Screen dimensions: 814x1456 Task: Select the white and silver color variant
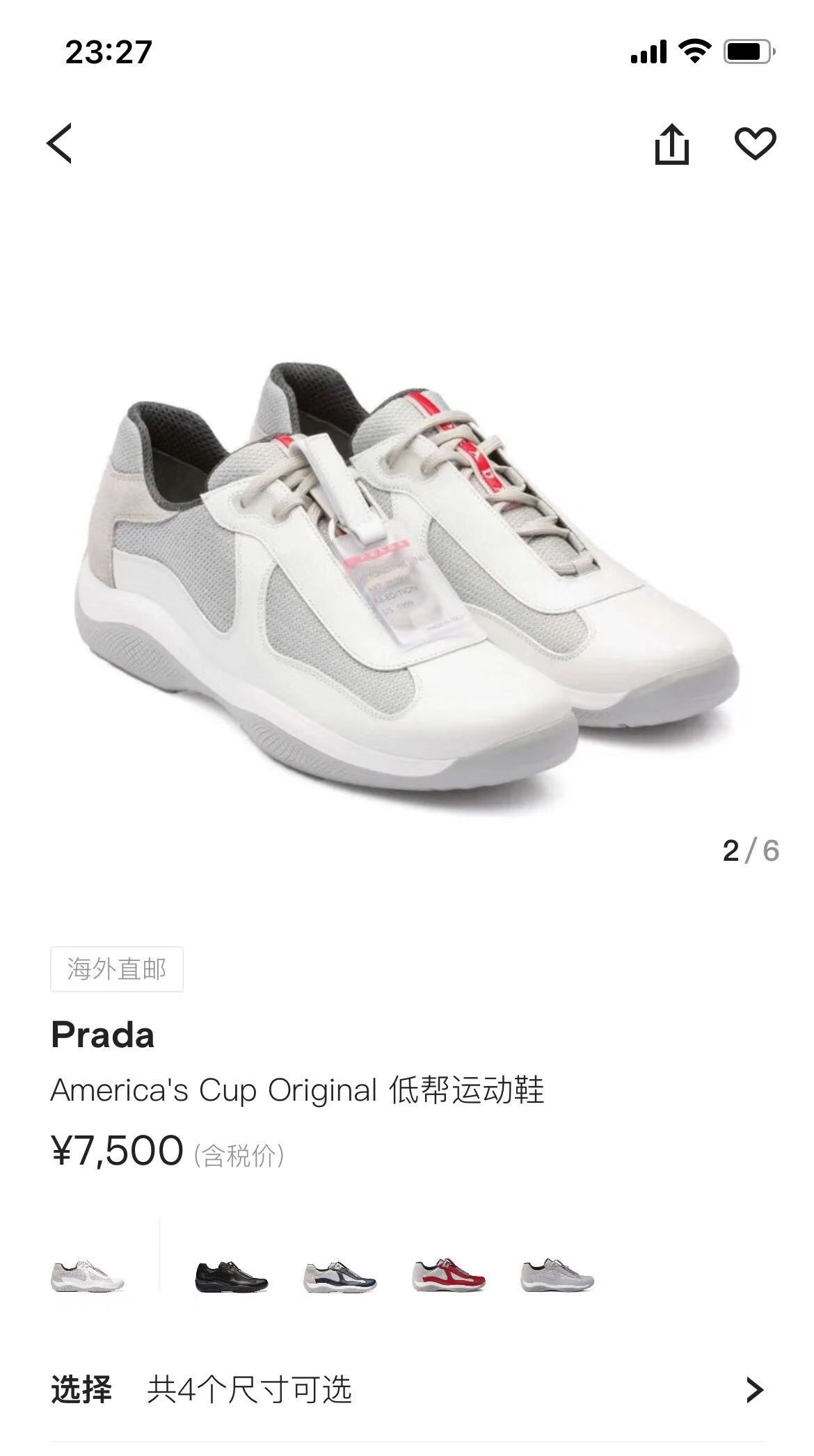88,1275
